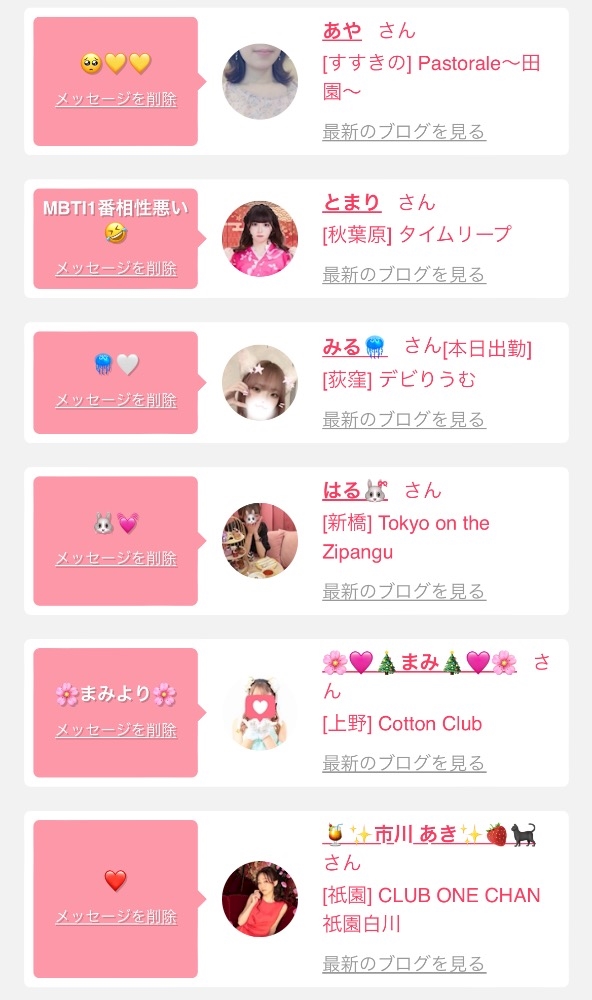View みる's latest blog

pos(404,419)
